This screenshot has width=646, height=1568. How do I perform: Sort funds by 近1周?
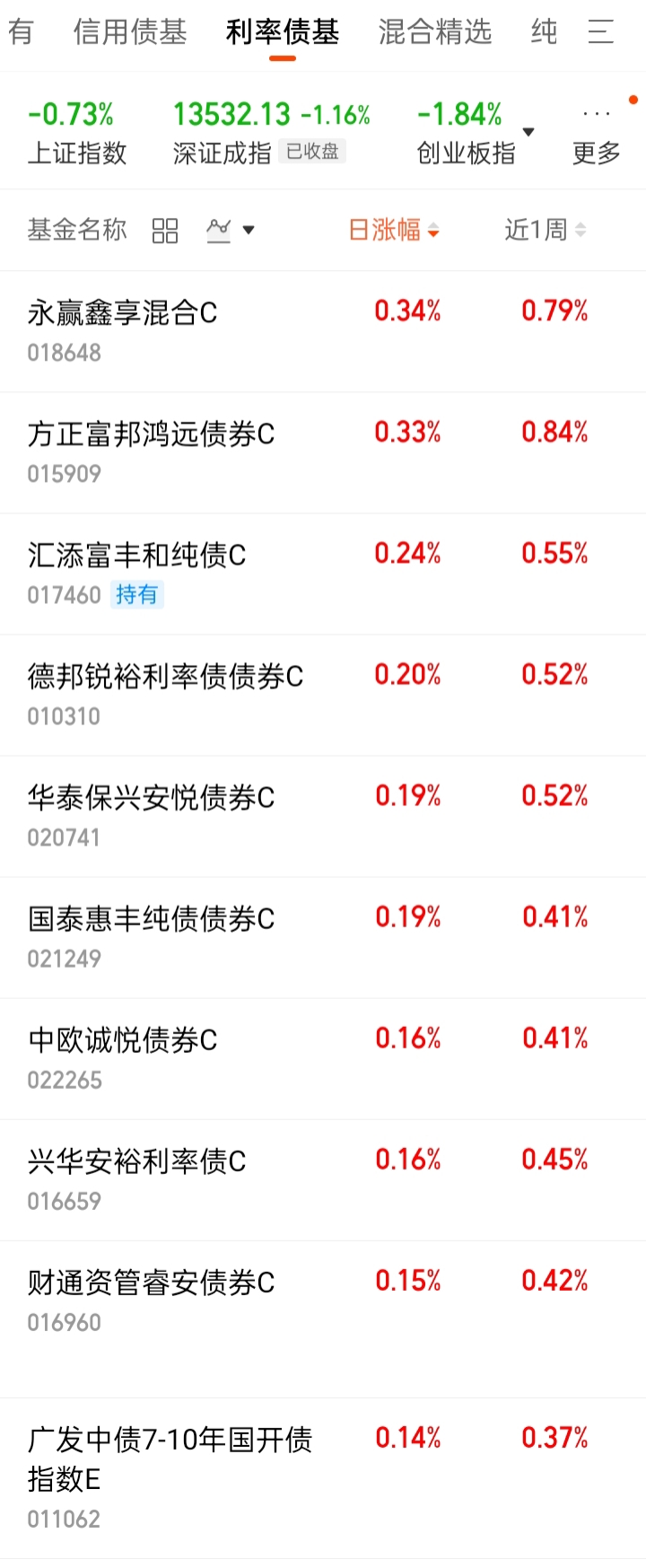(x=545, y=231)
